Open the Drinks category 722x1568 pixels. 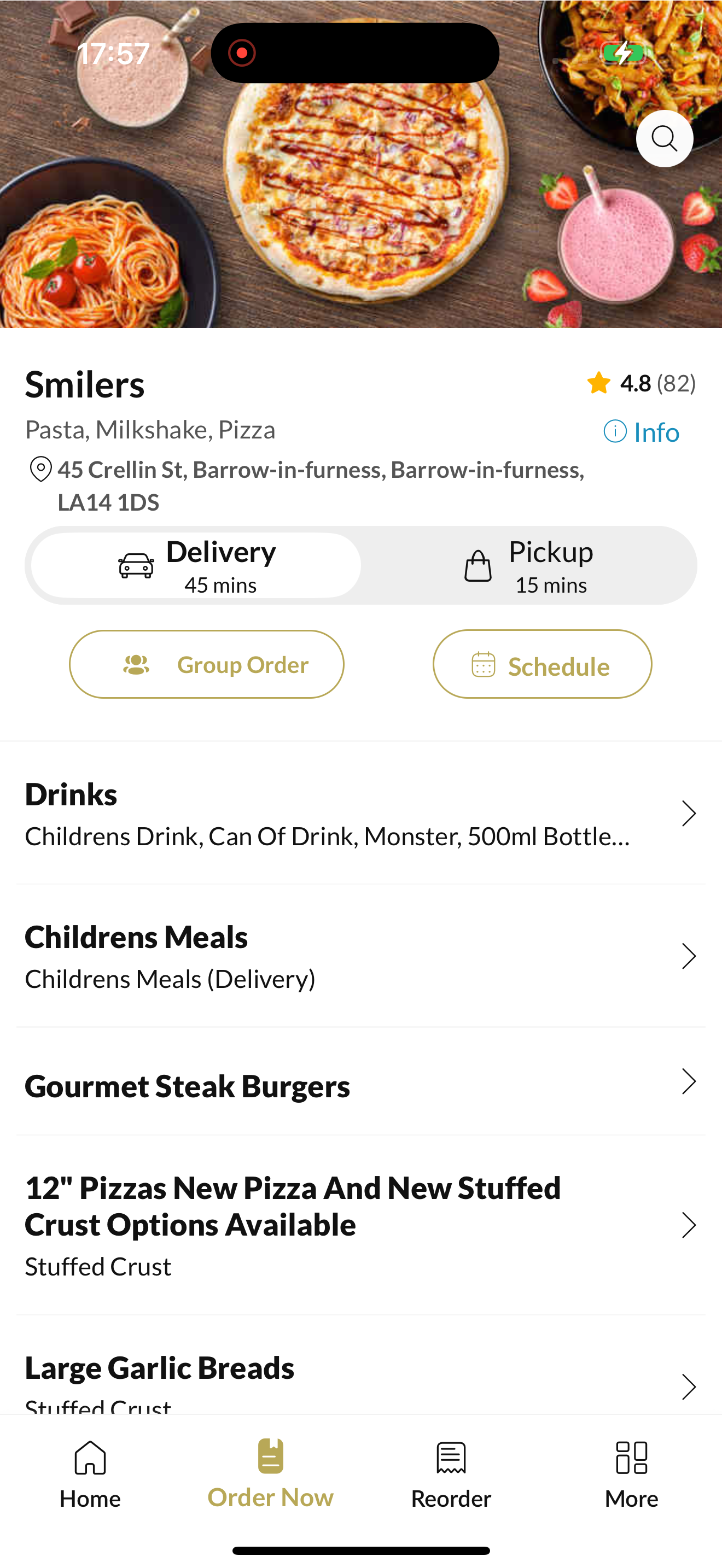360,813
